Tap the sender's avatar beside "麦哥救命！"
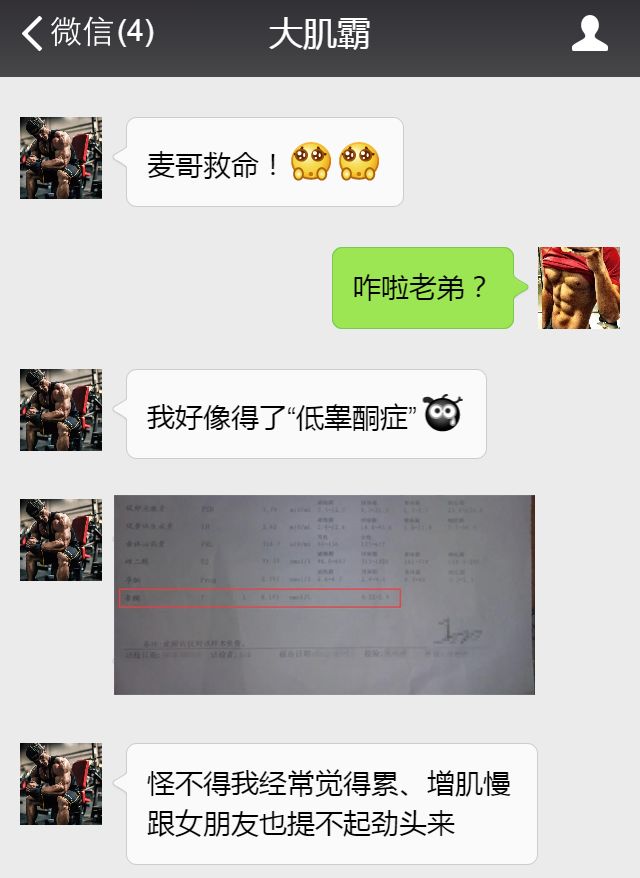 (61, 158)
